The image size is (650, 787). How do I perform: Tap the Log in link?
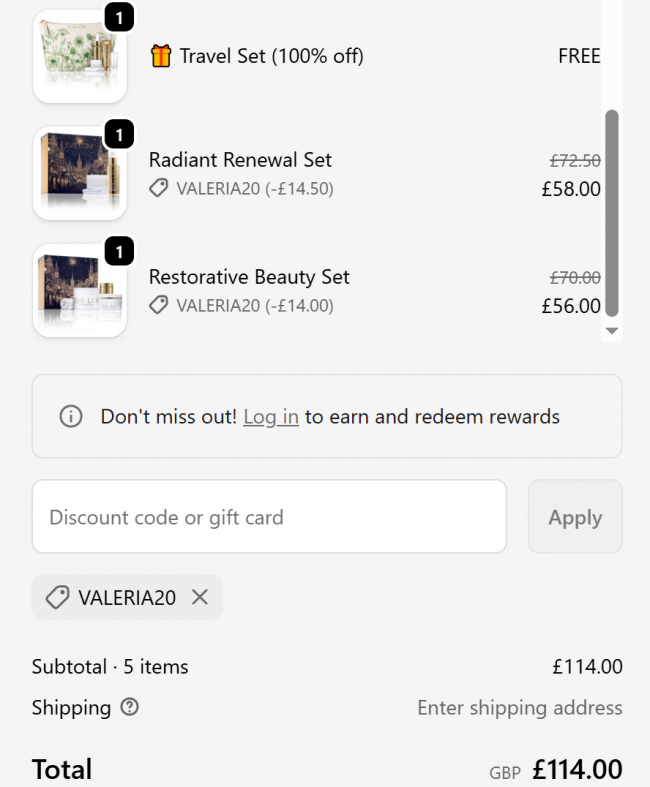pos(271,417)
